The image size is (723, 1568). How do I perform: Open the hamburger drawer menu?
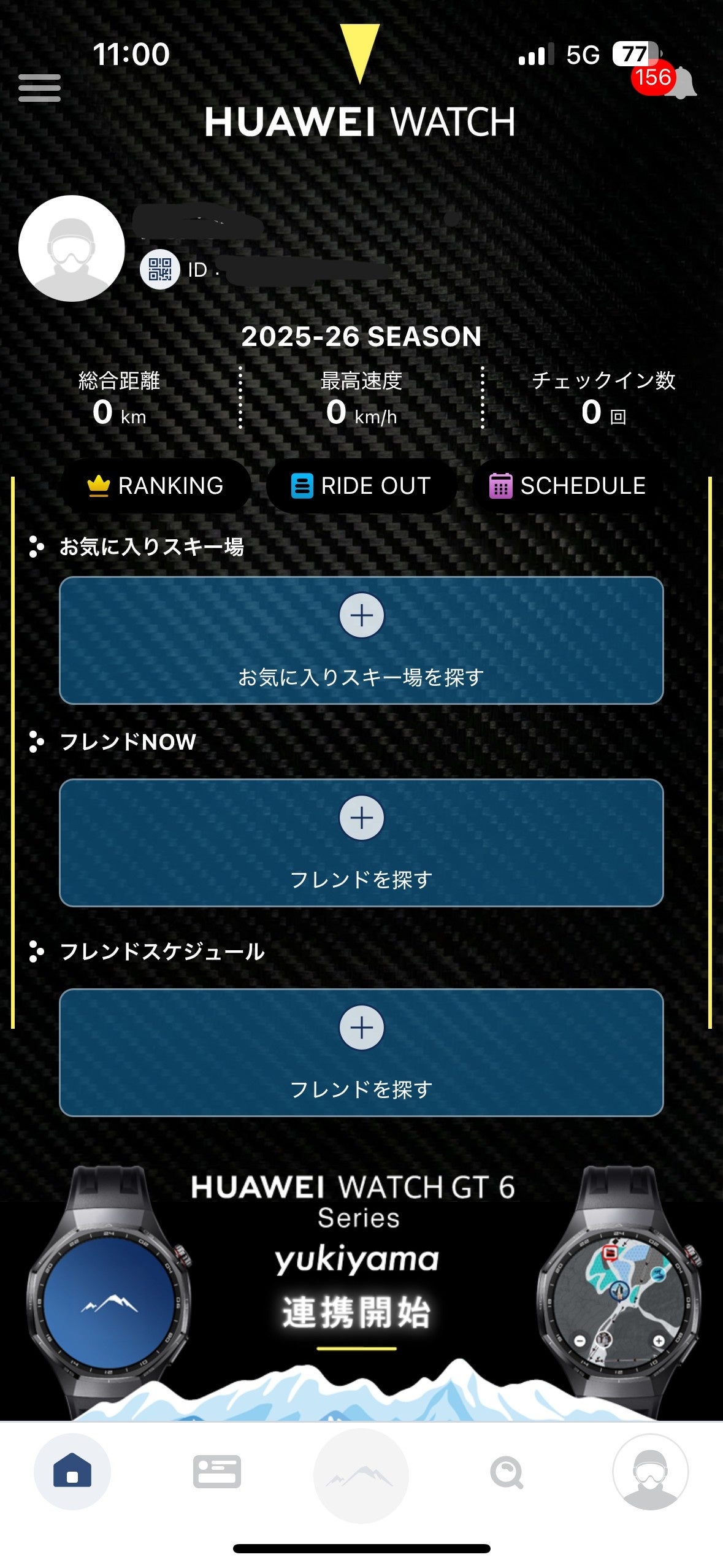[x=39, y=88]
